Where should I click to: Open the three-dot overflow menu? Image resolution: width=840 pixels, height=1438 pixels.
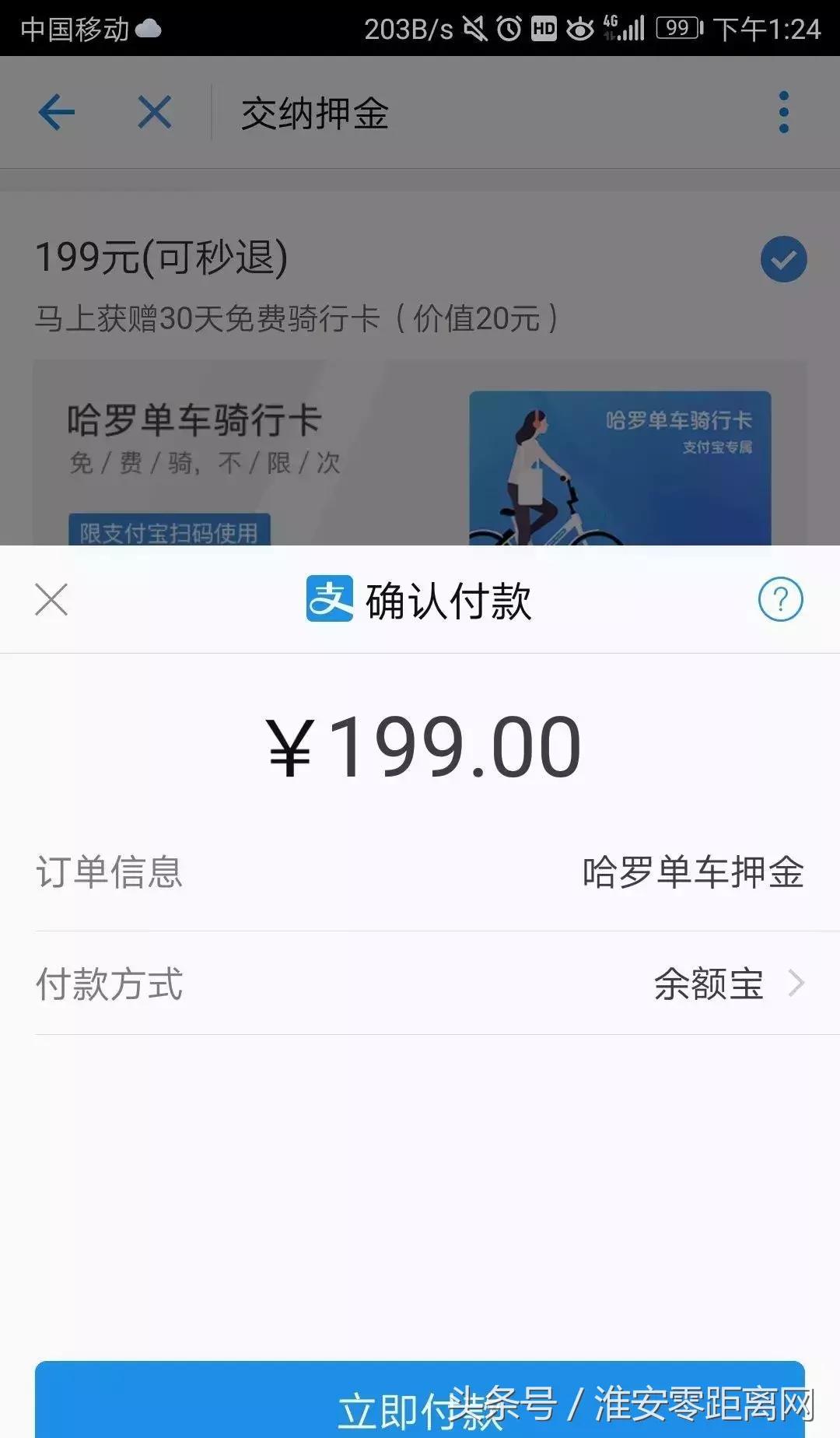tap(782, 112)
